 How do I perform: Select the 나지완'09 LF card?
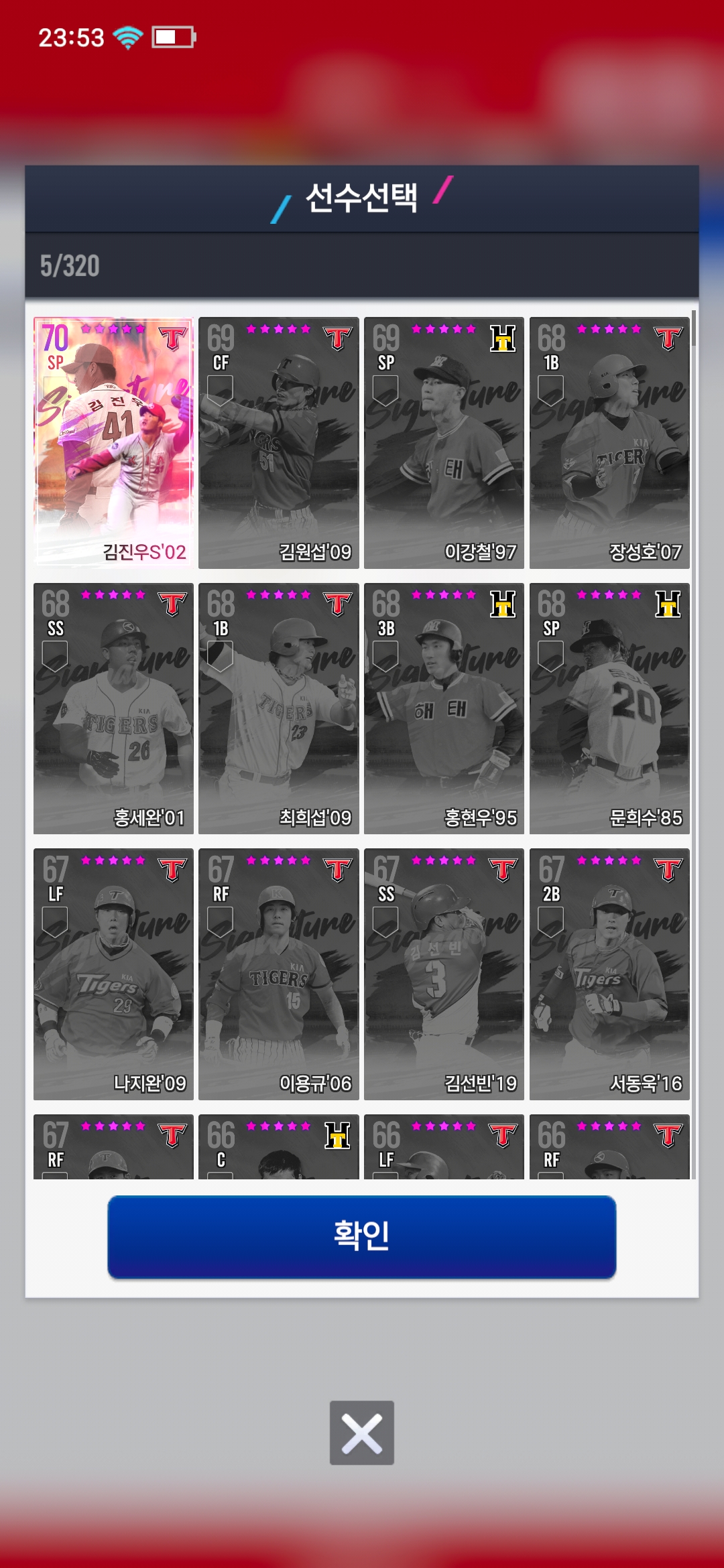113,974
